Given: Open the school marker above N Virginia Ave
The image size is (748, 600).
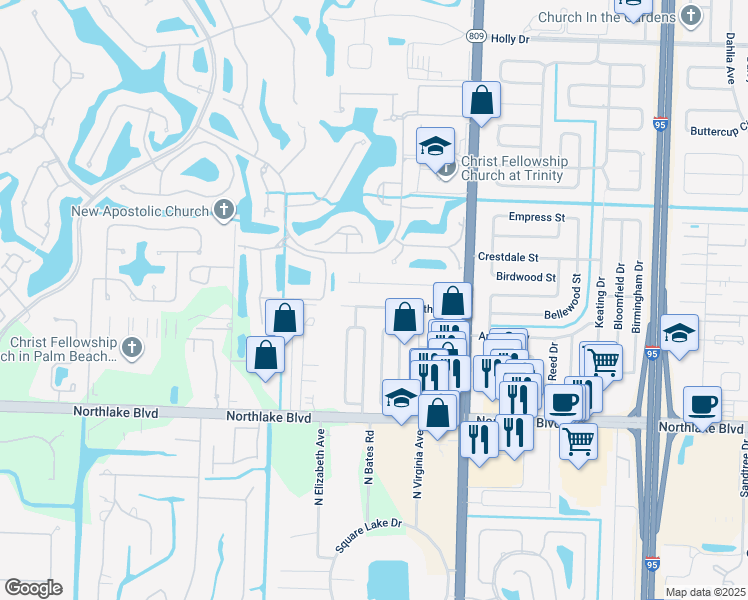Looking at the screenshot, I should pyautogui.click(x=401, y=397).
